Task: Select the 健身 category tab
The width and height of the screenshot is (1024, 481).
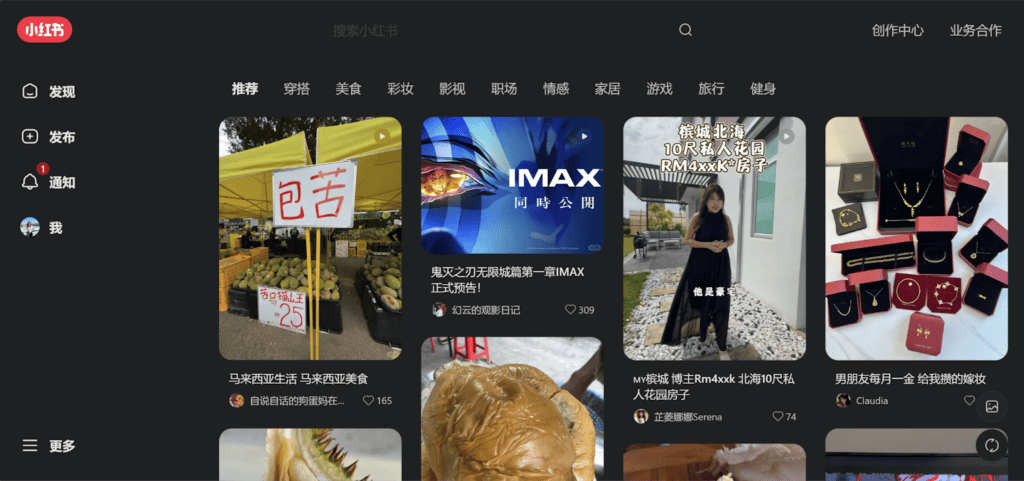Action: pyautogui.click(x=763, y=88)
